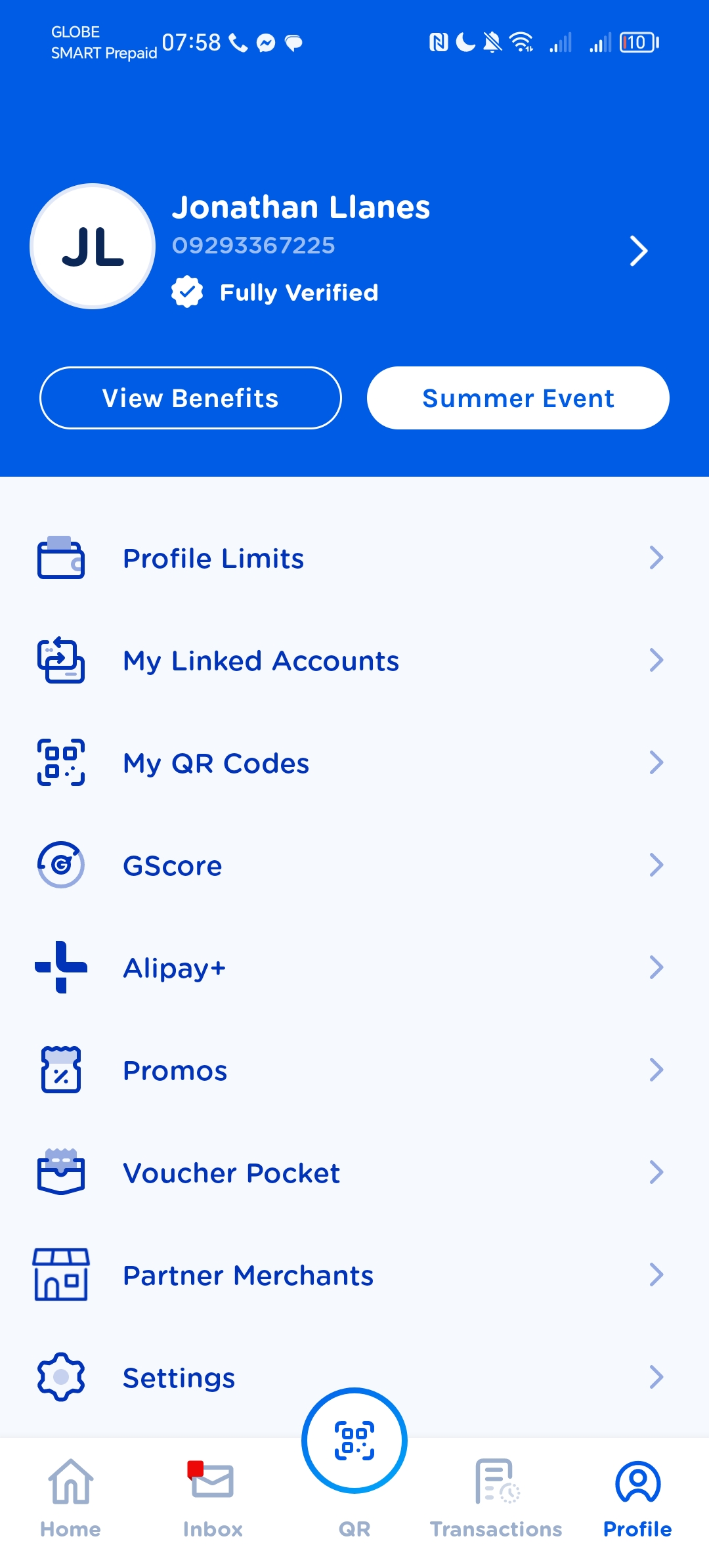Launch the QR scanner button
Screen dimensions: 709x1568
[x=354, y=1441]
